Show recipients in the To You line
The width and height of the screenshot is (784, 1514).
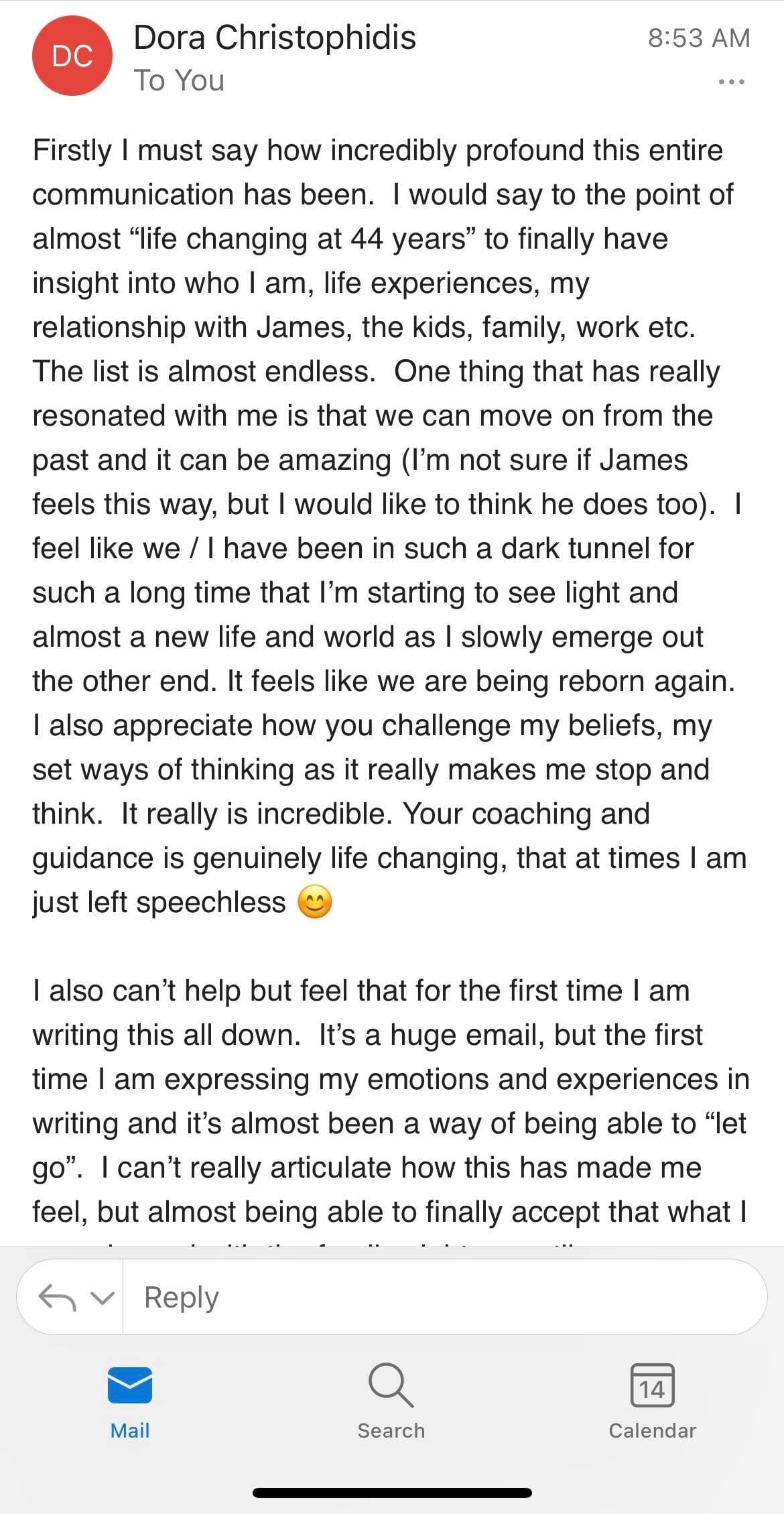179,80
